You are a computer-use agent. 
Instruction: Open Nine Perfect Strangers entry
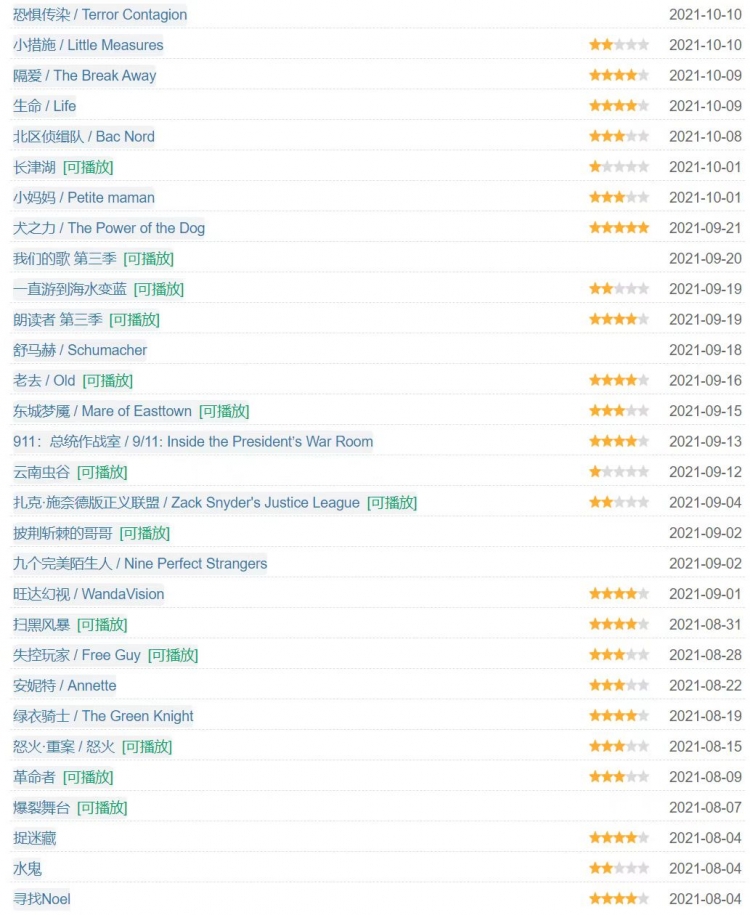click(x=140, y=564)
